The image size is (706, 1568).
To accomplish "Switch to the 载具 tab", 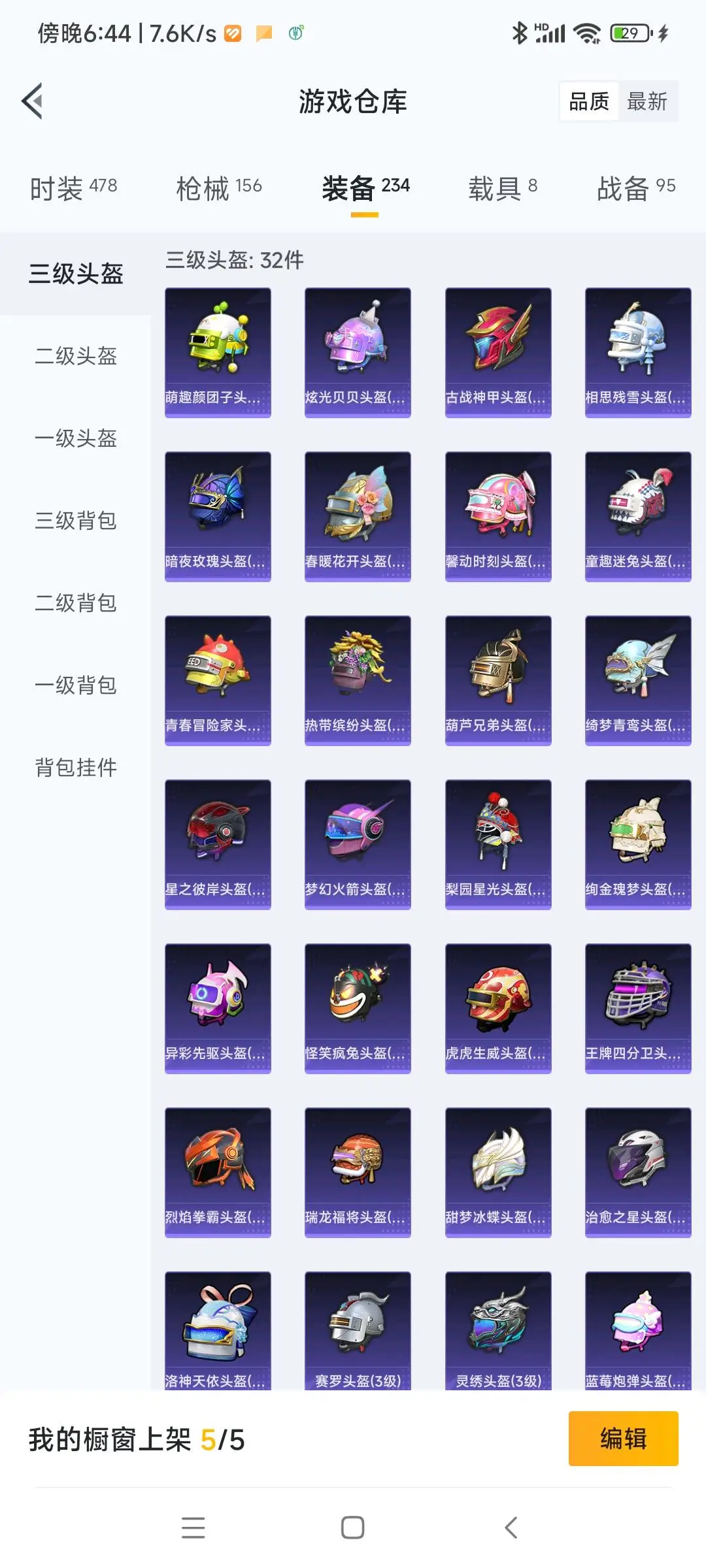I will click(502, 188).
